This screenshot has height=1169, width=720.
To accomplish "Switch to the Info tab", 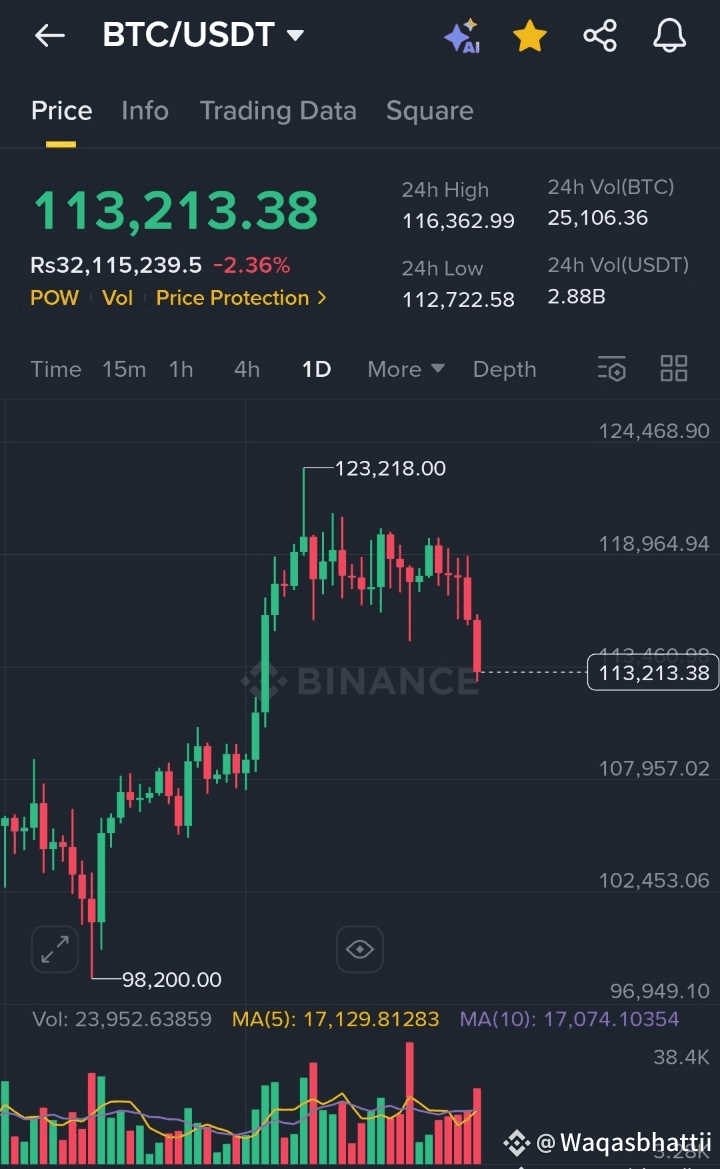I will 145,111.
